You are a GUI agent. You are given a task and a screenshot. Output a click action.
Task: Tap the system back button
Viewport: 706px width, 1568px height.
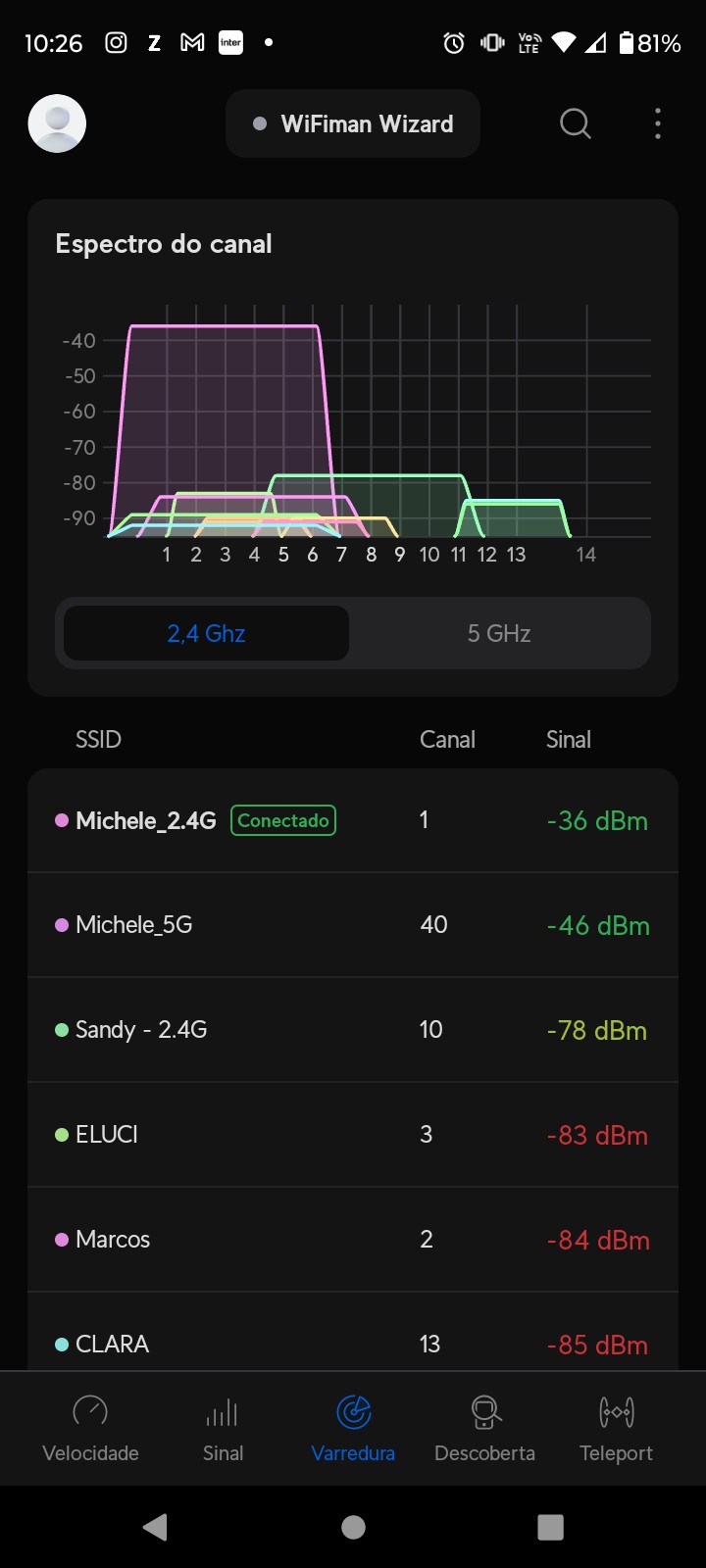(155, 1527)
